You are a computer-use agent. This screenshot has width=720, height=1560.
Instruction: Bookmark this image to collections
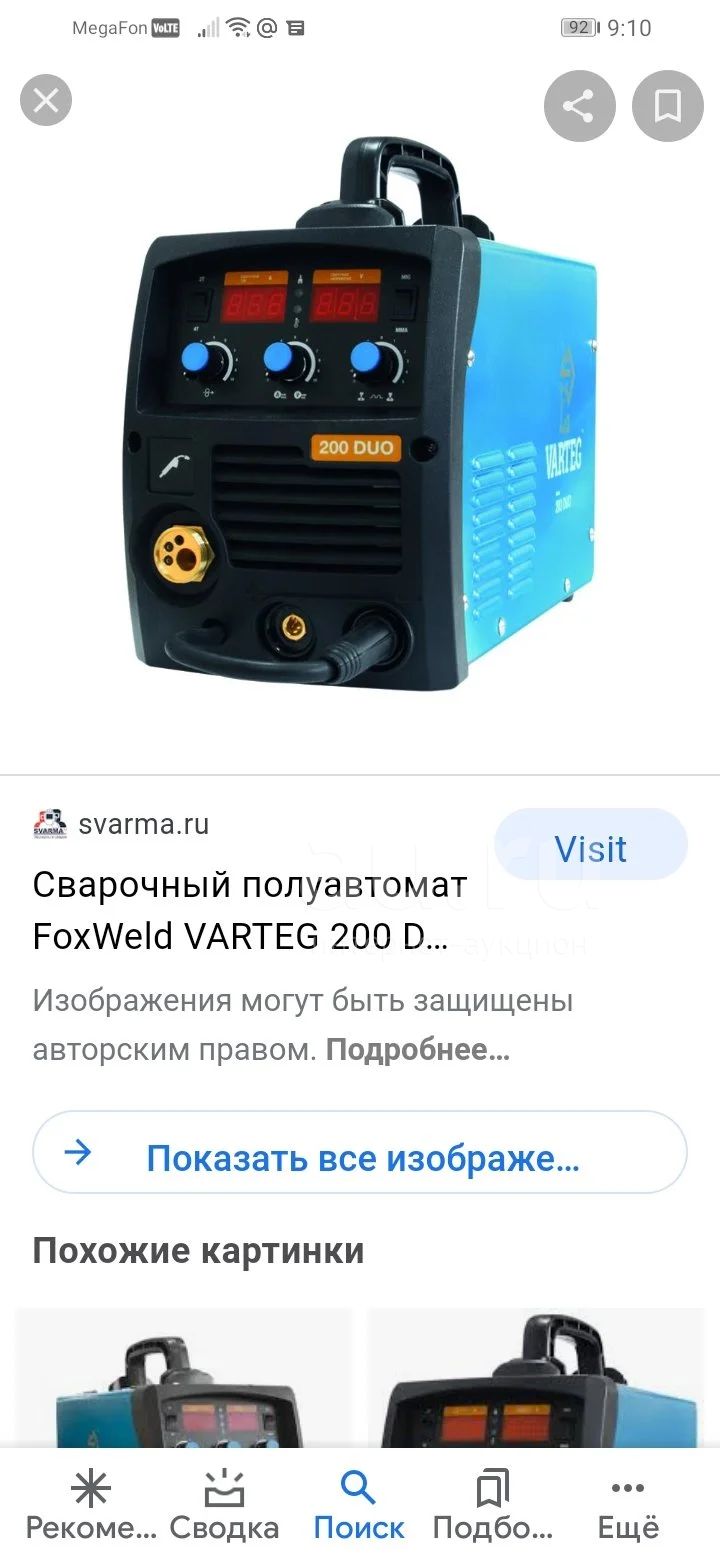tap(668, 105)
